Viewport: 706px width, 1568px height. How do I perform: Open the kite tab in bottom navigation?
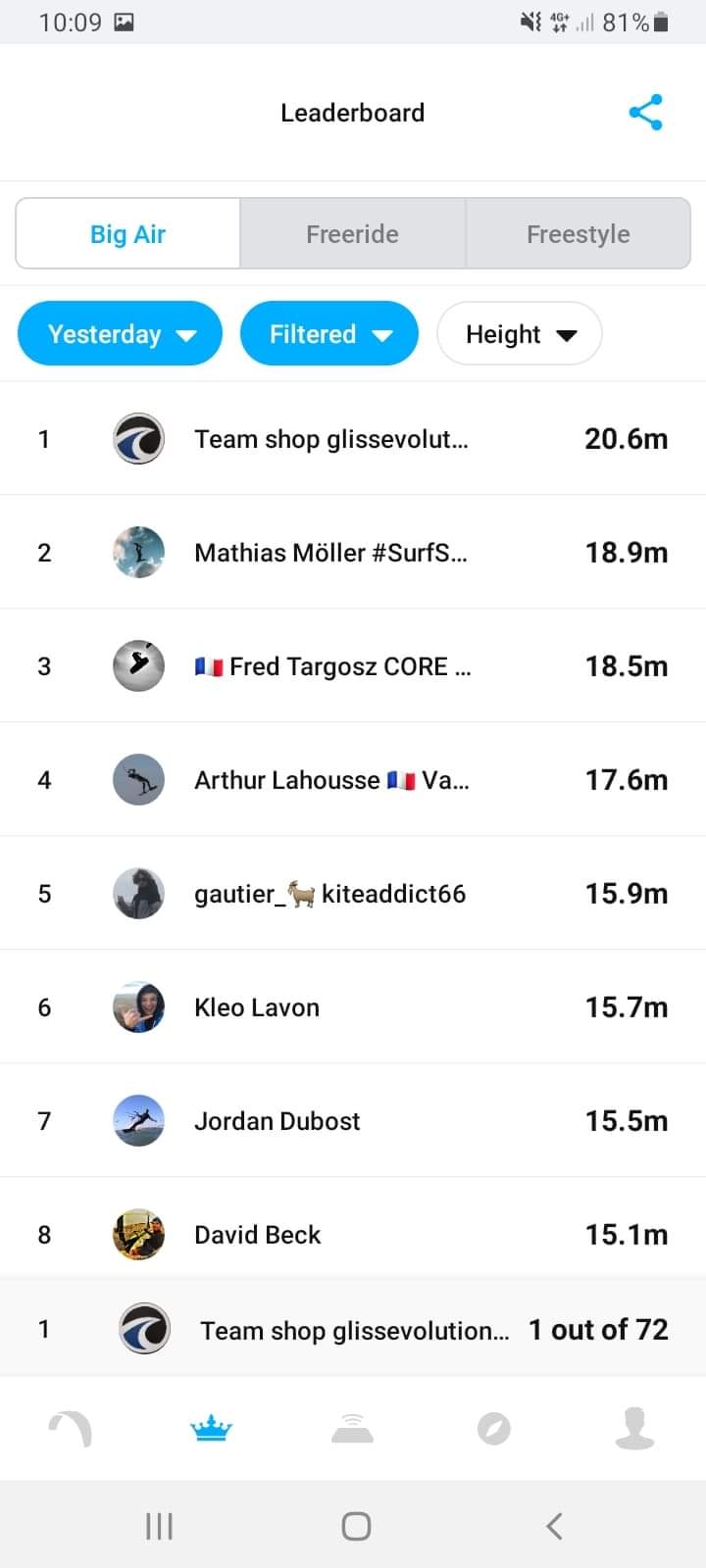[71, 1429]
